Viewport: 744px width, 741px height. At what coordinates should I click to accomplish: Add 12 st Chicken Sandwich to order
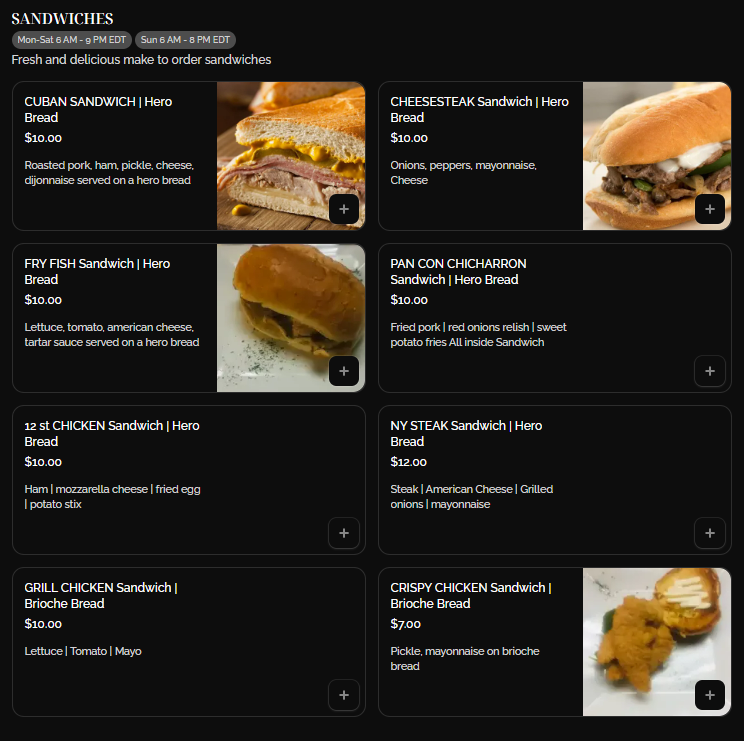click(x=343, y=533)
